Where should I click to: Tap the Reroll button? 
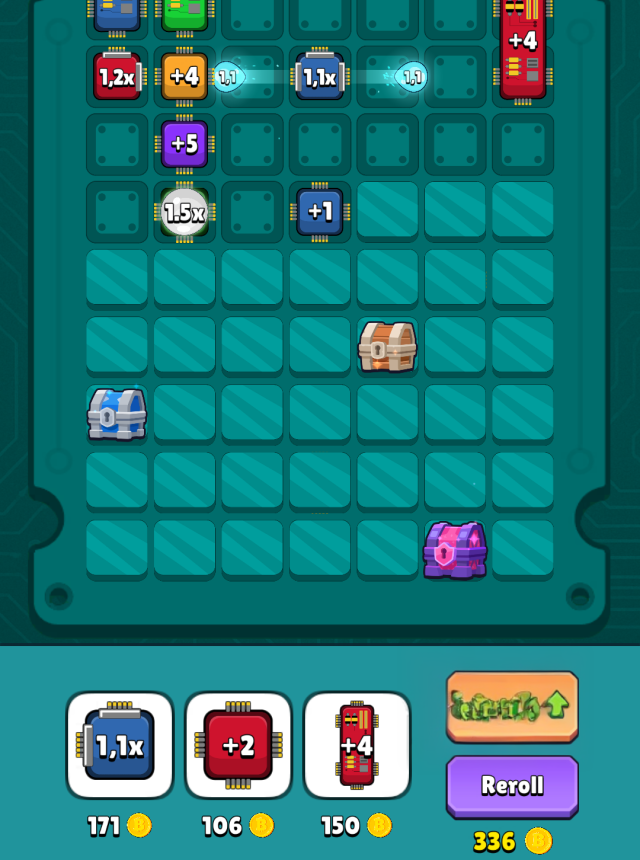(512, 785)
